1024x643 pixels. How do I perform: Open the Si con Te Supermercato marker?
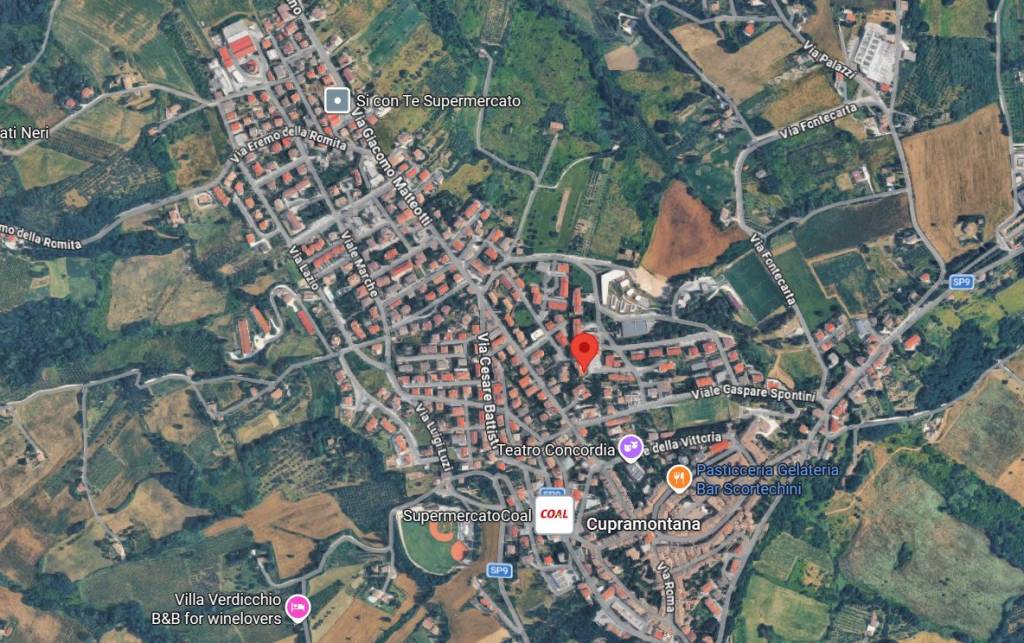(338, 100)
